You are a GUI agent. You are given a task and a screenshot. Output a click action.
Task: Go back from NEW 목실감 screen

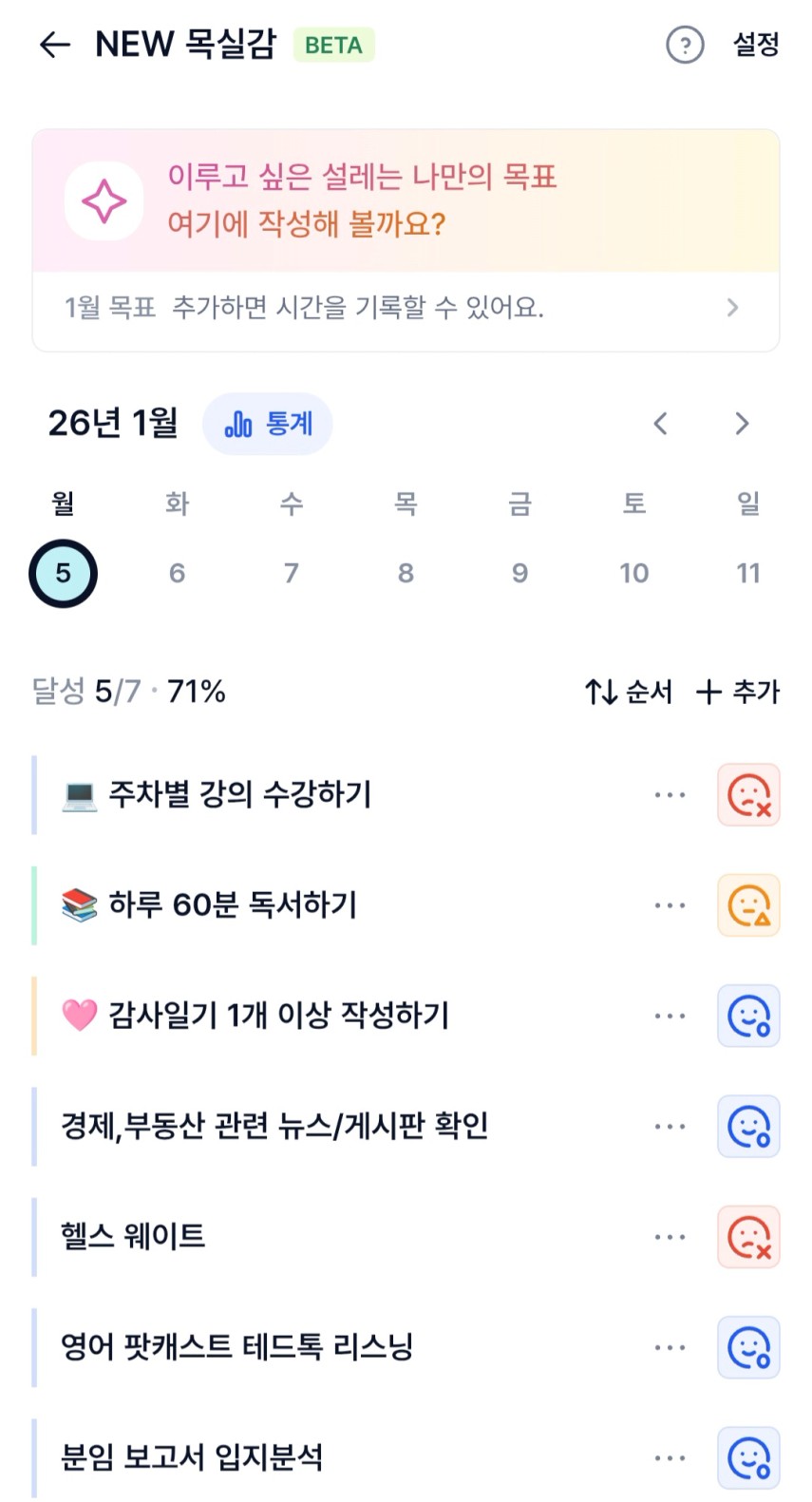coord(55,45)
